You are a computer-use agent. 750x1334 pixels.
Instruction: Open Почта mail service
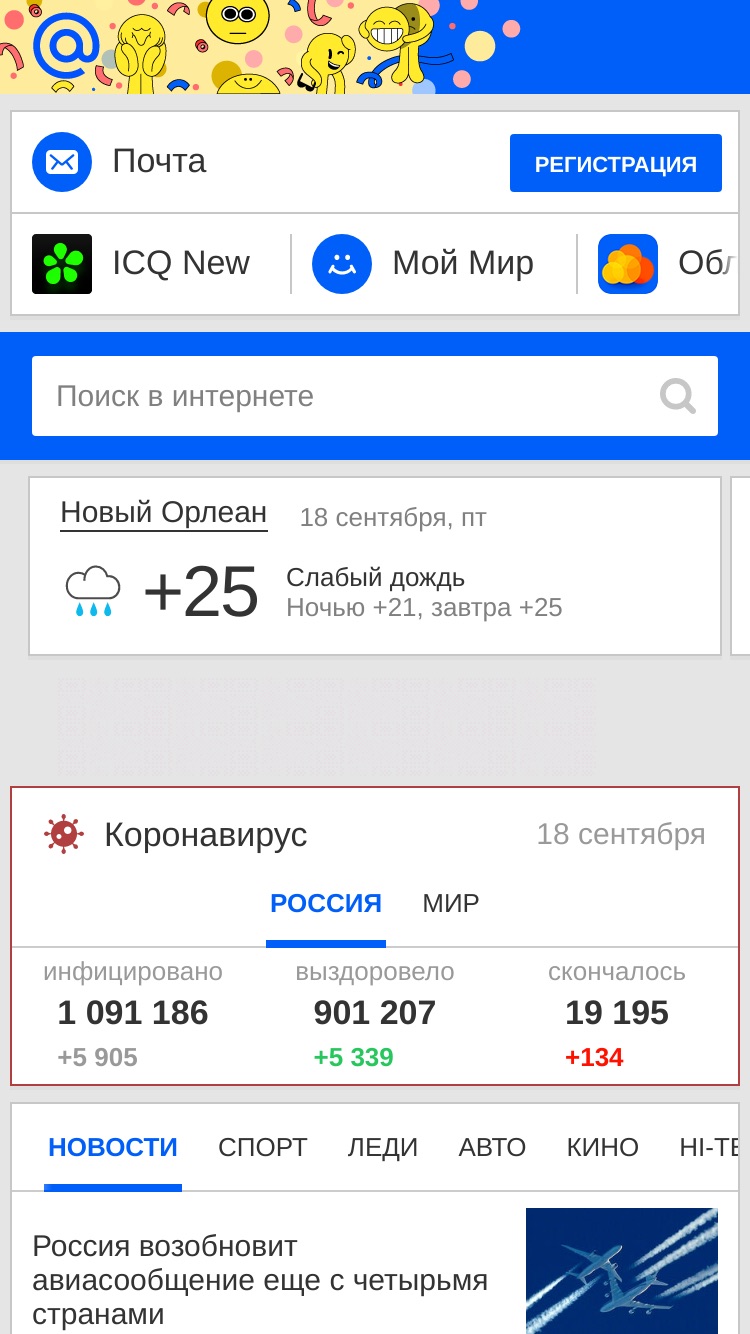119,162
